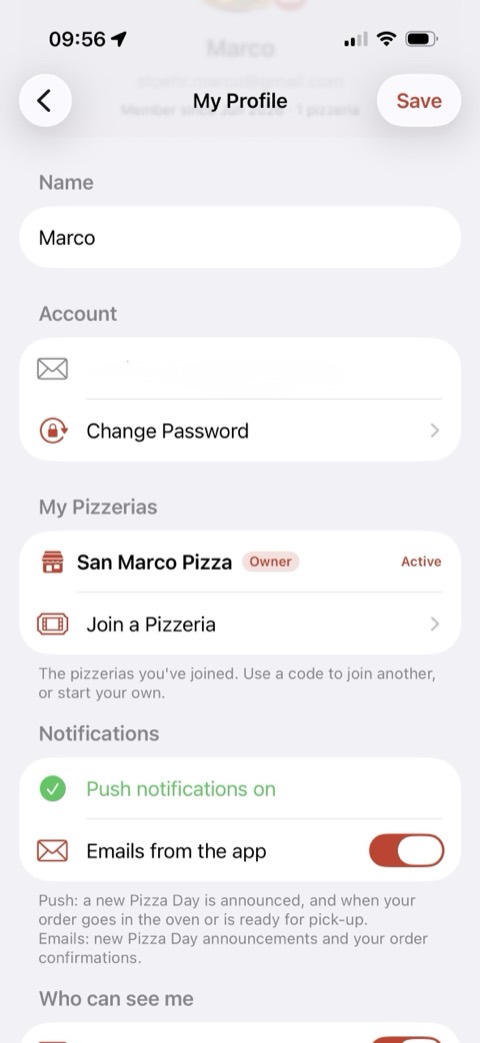Image resolution: width=480 pixels, height=1043 pixels.
Task: Open San Marco Pizza pizzeria
Action: [240, 562]
